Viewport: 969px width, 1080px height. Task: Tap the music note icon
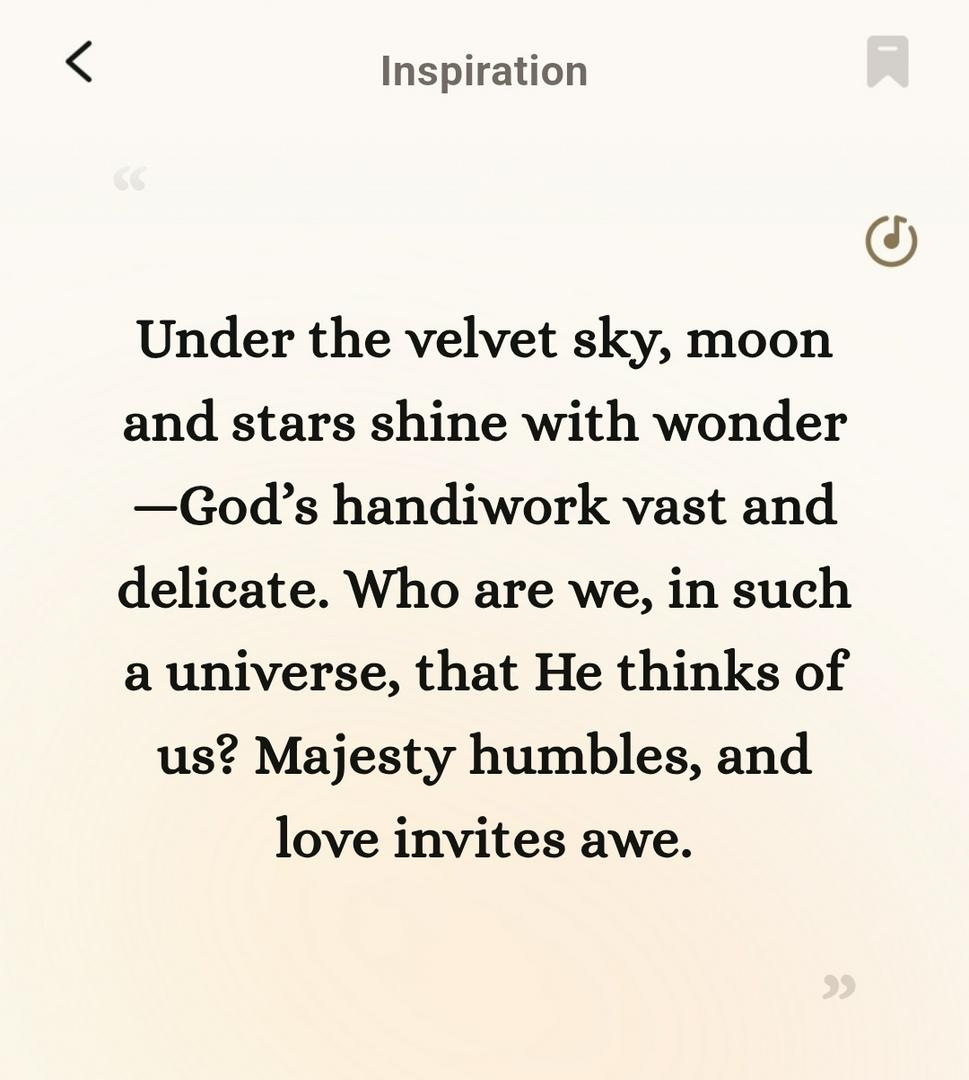pos(890,241)
